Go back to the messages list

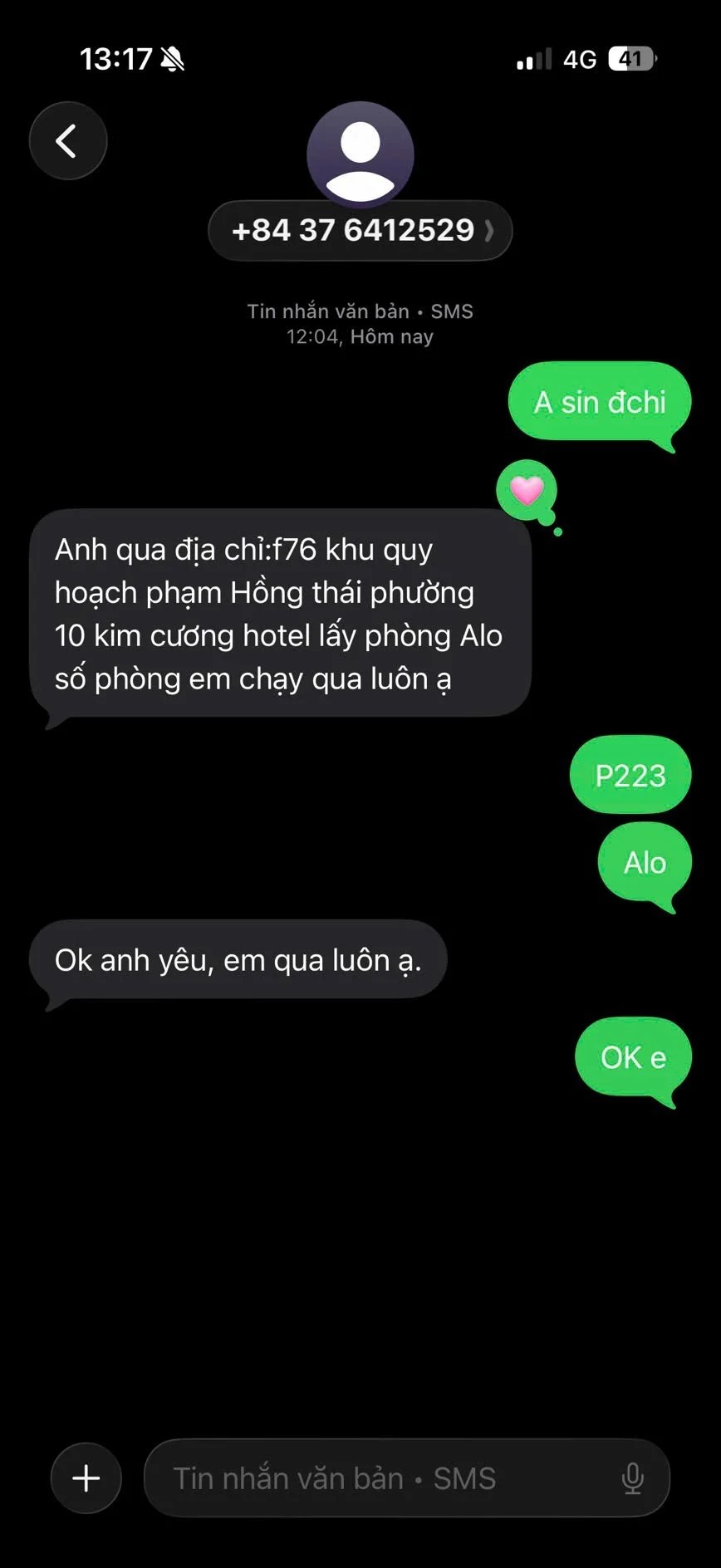pyautogui.click(x=68, y=141)
